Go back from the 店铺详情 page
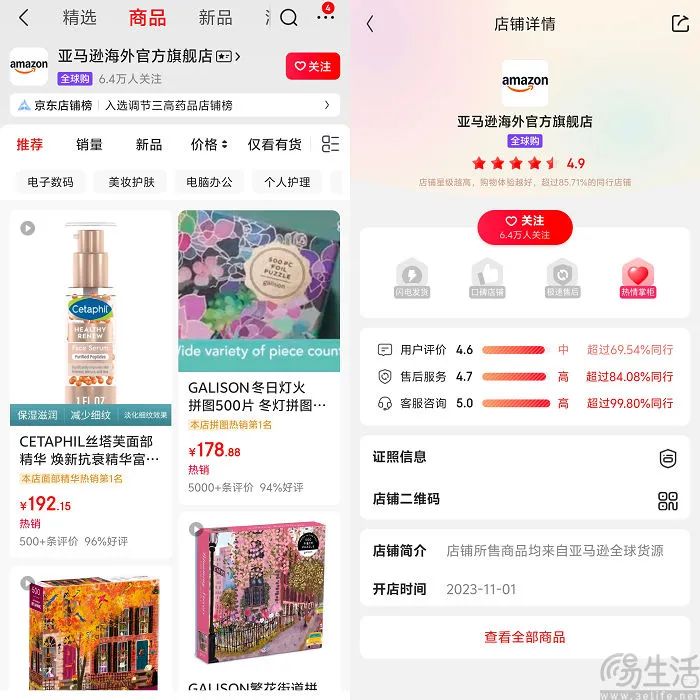Image resolution: width=700 pixels, height=700 pixels. 371,24
